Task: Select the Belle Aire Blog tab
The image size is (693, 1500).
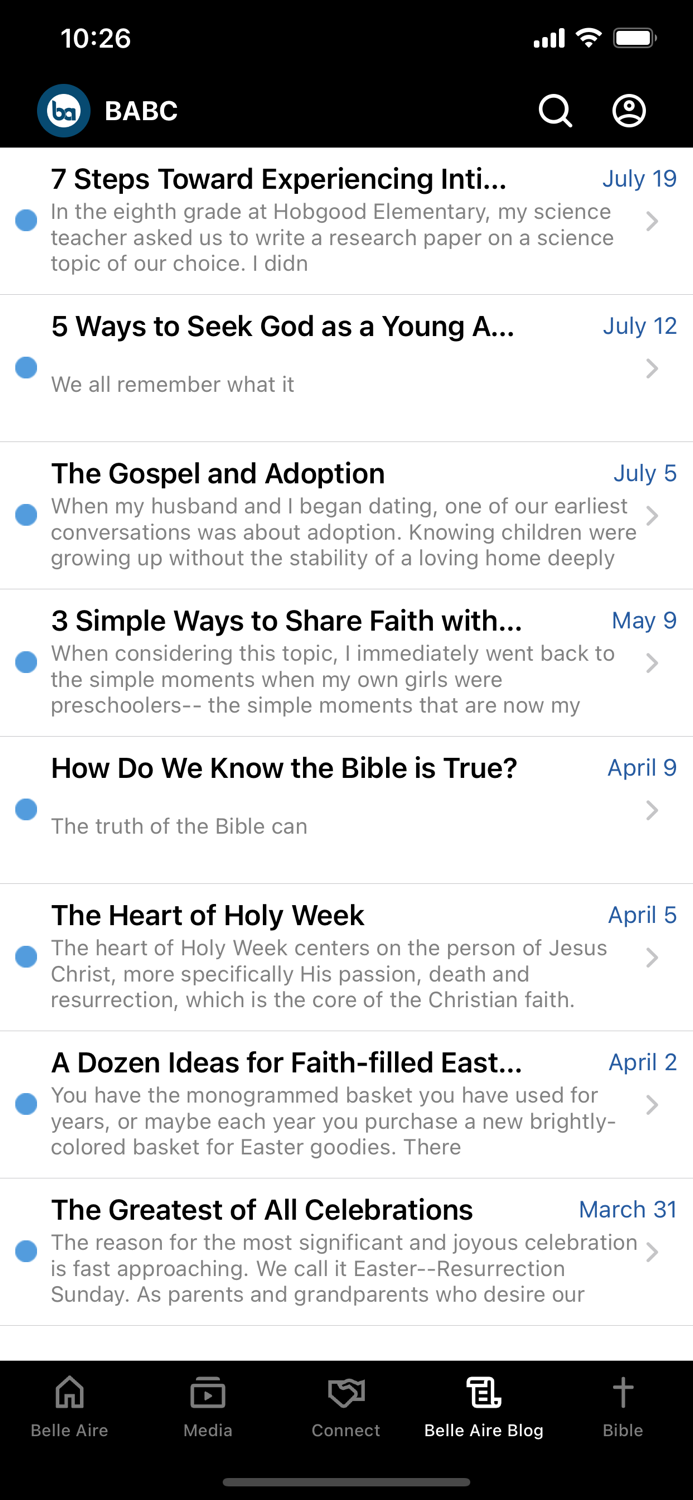Action: tap(484, 1407)
